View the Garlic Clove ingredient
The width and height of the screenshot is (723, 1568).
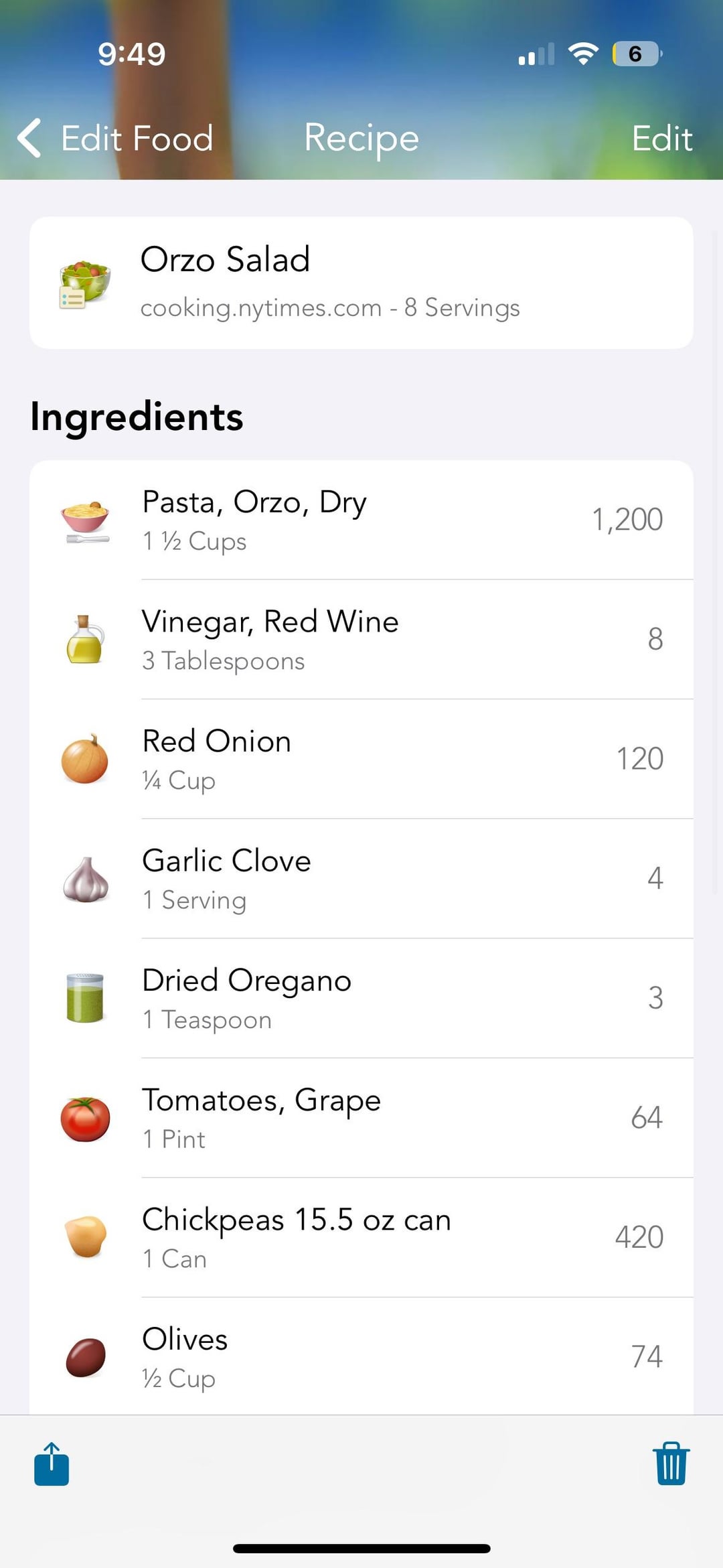pyautogui.click(x=361, y=879)
